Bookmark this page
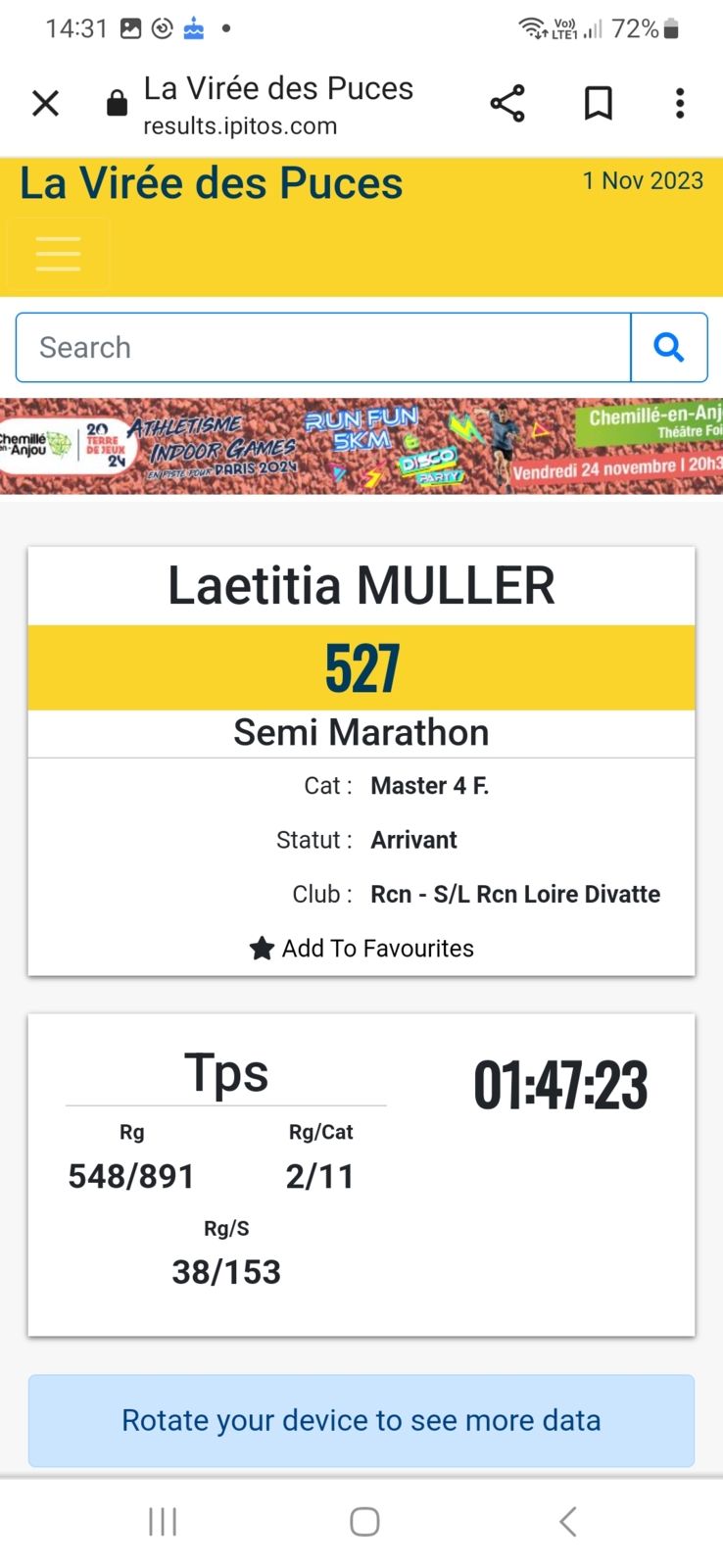 pos(599,103)
